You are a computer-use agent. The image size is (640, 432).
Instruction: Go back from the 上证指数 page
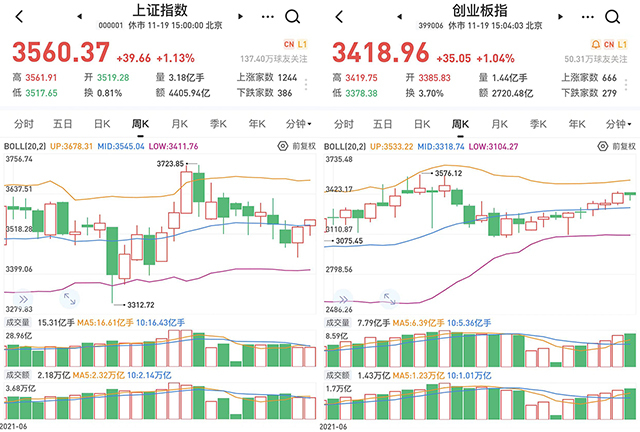coord(19,17)
